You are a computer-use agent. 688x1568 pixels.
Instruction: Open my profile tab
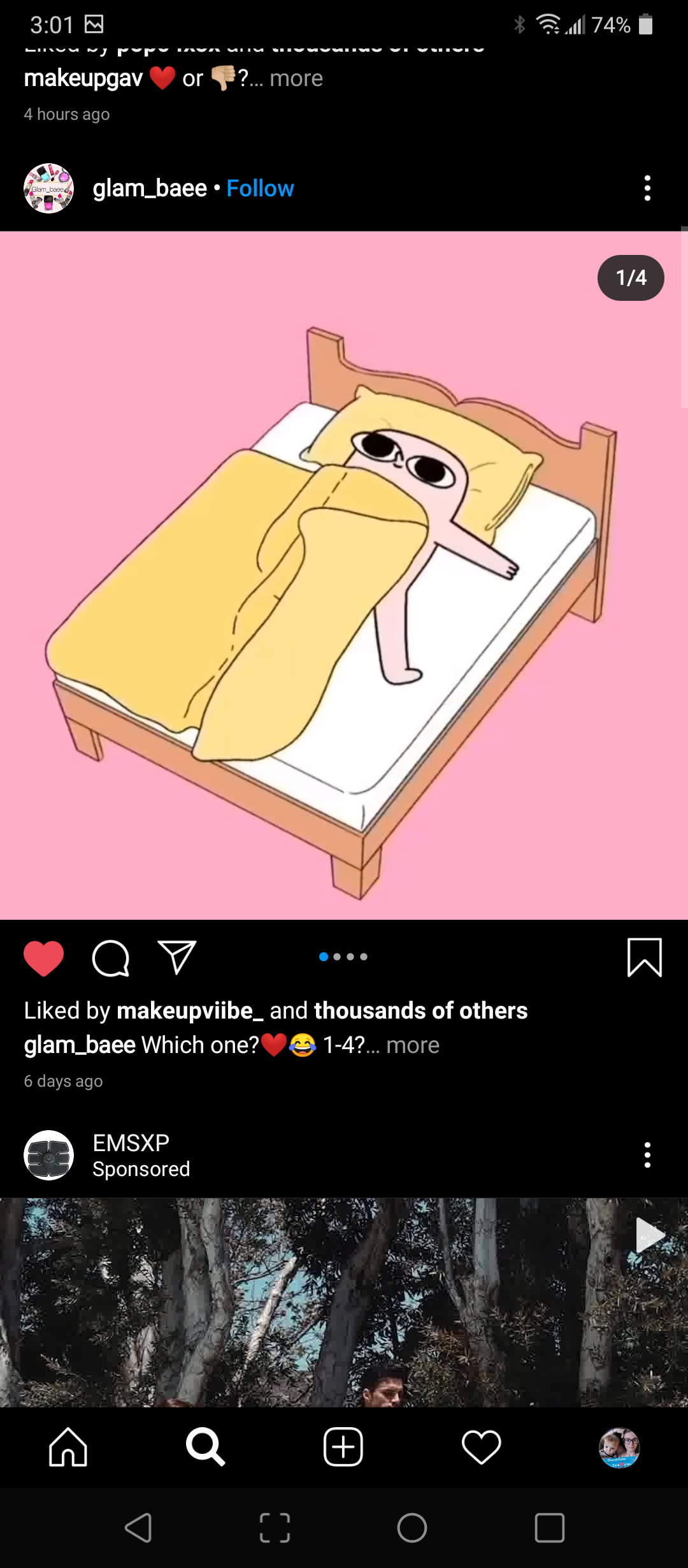pos(619,1447)
